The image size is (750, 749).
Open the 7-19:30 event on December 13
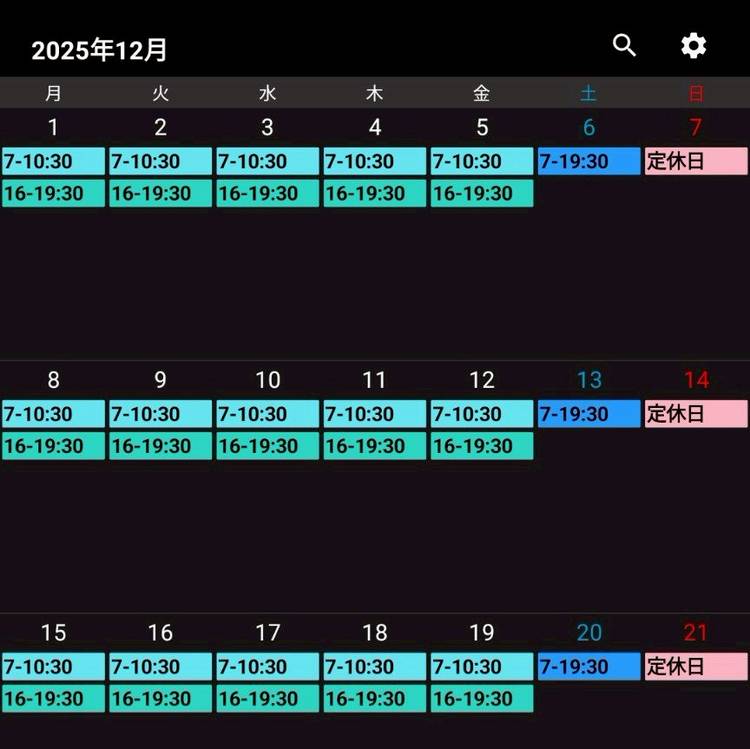click(x=589, y=414)
